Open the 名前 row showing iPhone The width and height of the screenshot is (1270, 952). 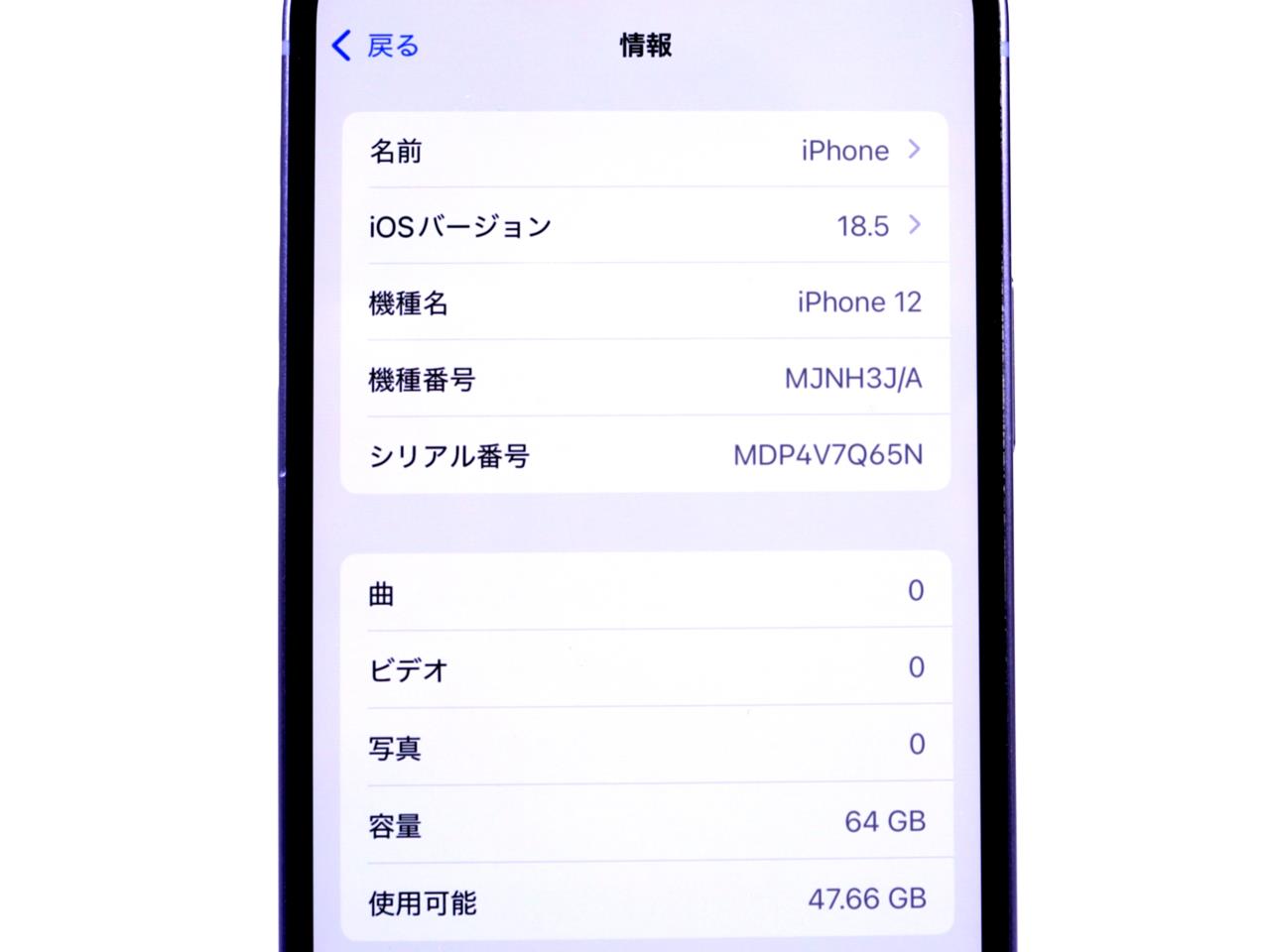645,151
